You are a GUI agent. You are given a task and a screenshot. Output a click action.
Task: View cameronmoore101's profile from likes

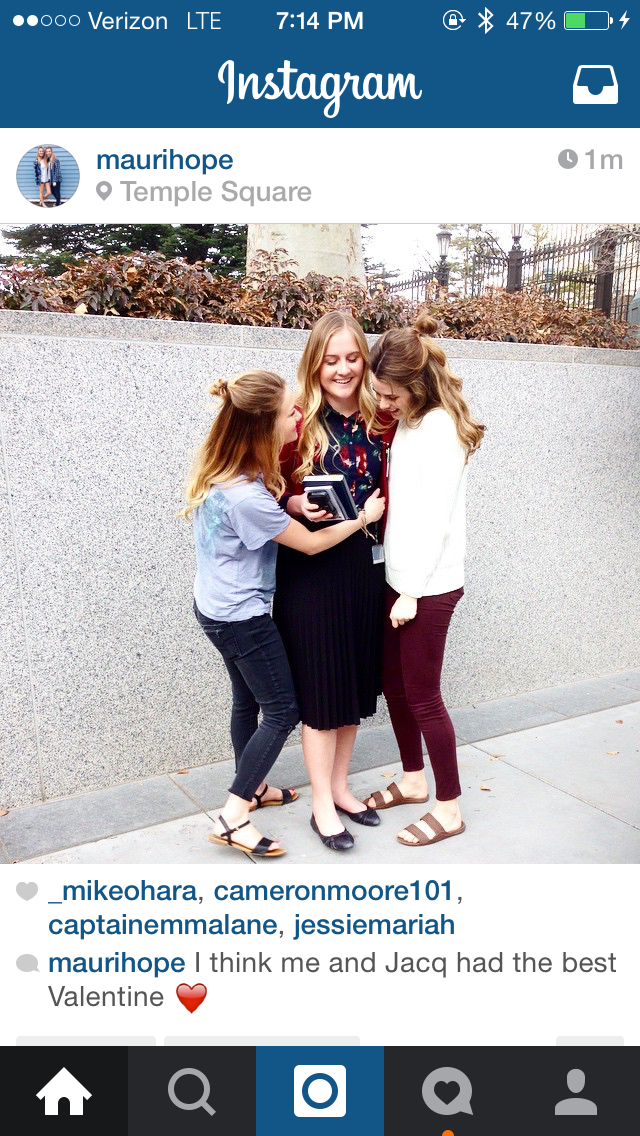pyautogui.click(x=334, y=891)
